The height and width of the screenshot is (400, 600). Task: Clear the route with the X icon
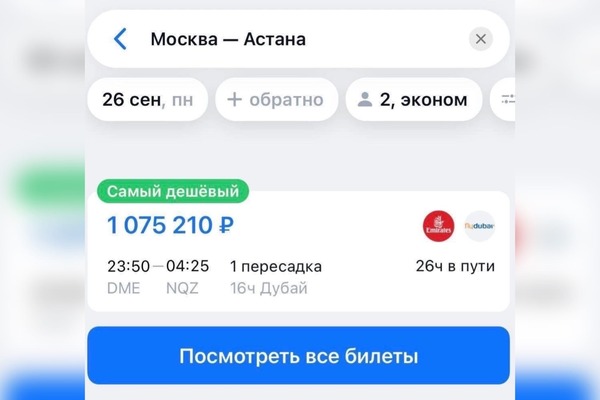point(481,39)
